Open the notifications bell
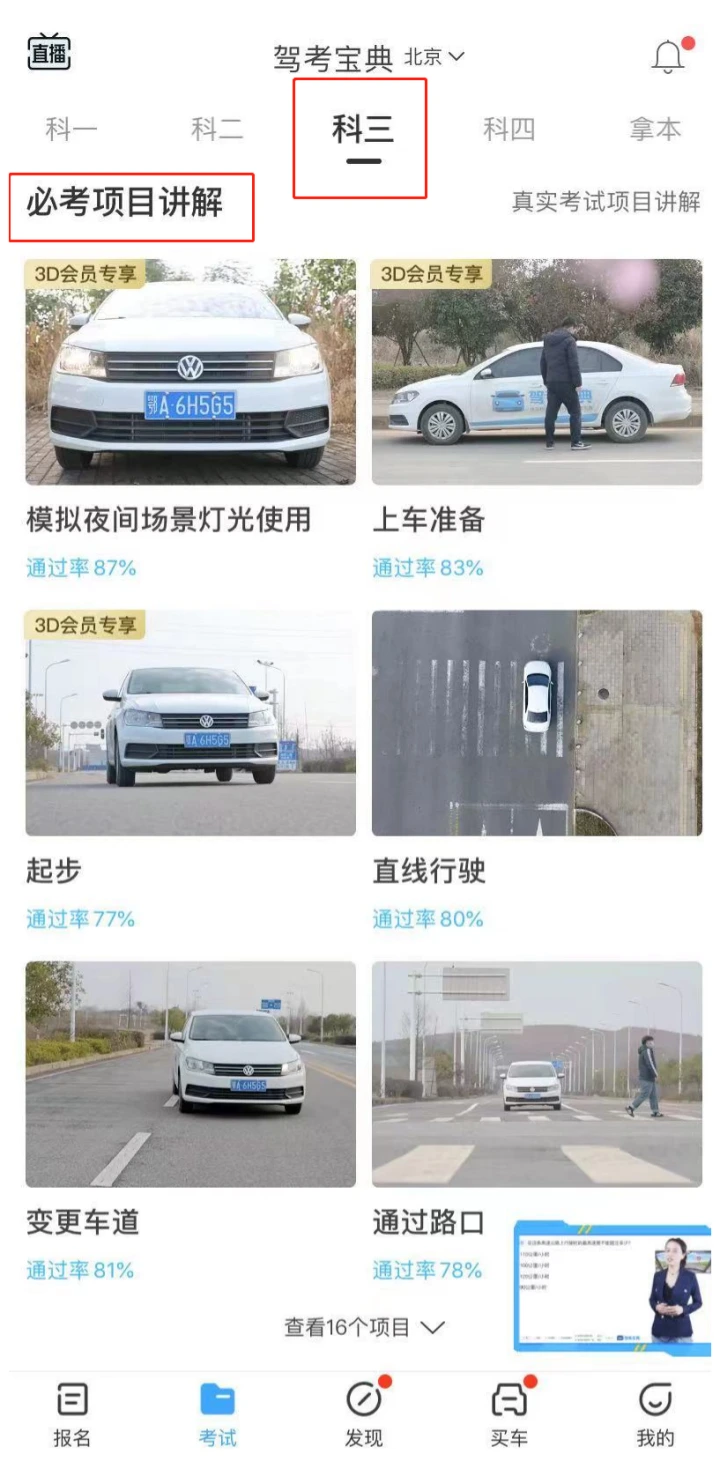This screenshot has height=1469, width=720. [668, 57]
